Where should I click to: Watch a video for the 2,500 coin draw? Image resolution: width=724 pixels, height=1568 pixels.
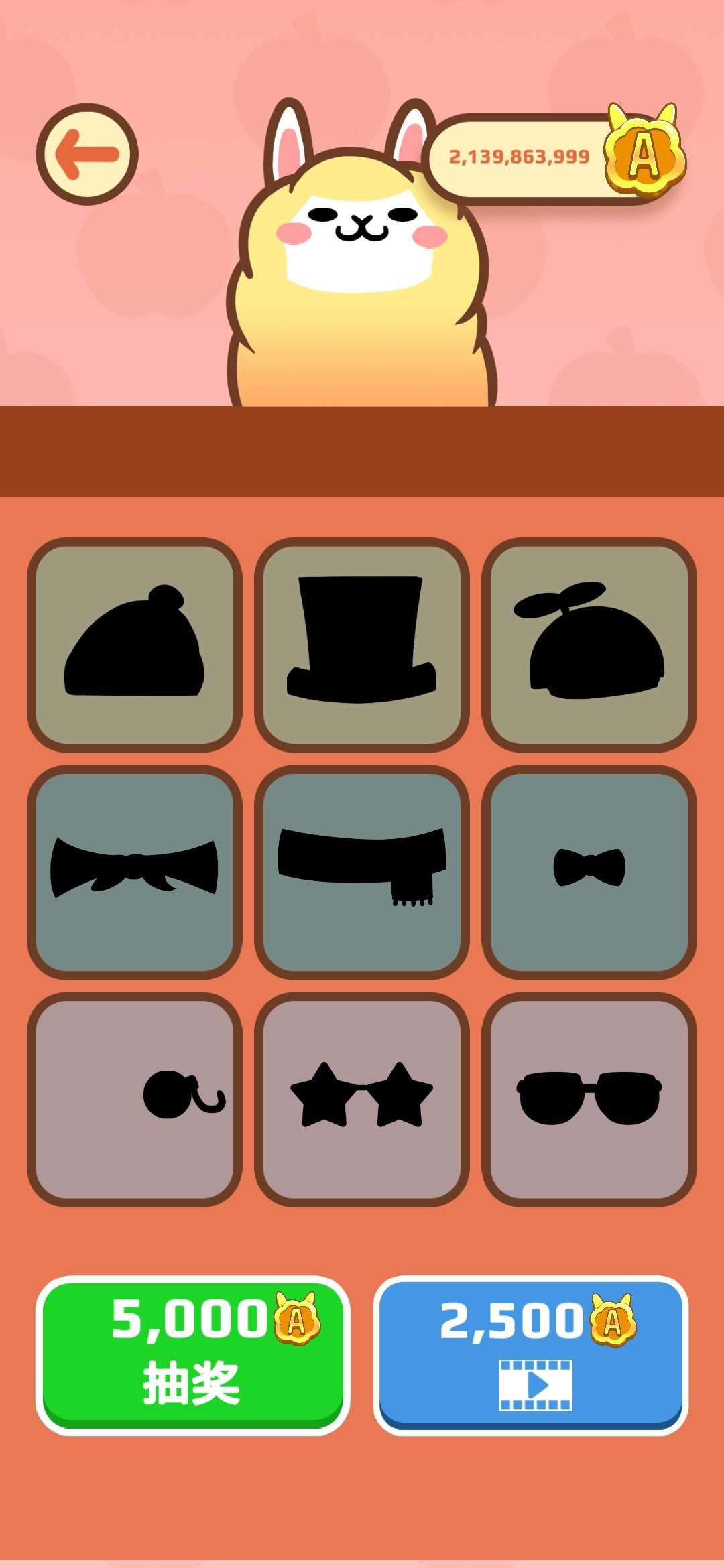531,1355
